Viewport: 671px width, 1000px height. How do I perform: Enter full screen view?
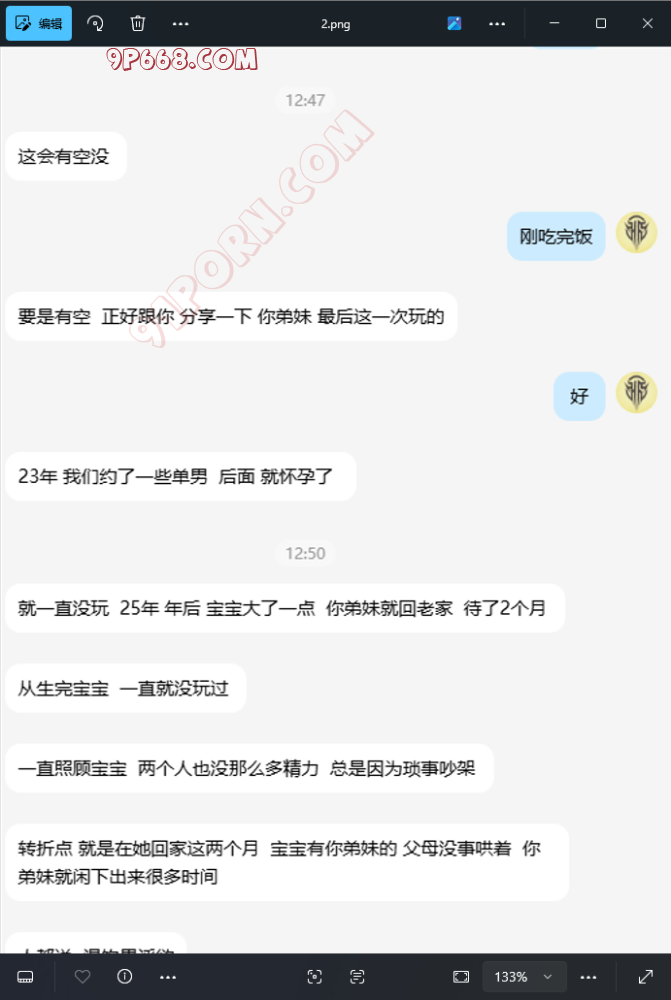pyautogui.click(x=645, y=976)
